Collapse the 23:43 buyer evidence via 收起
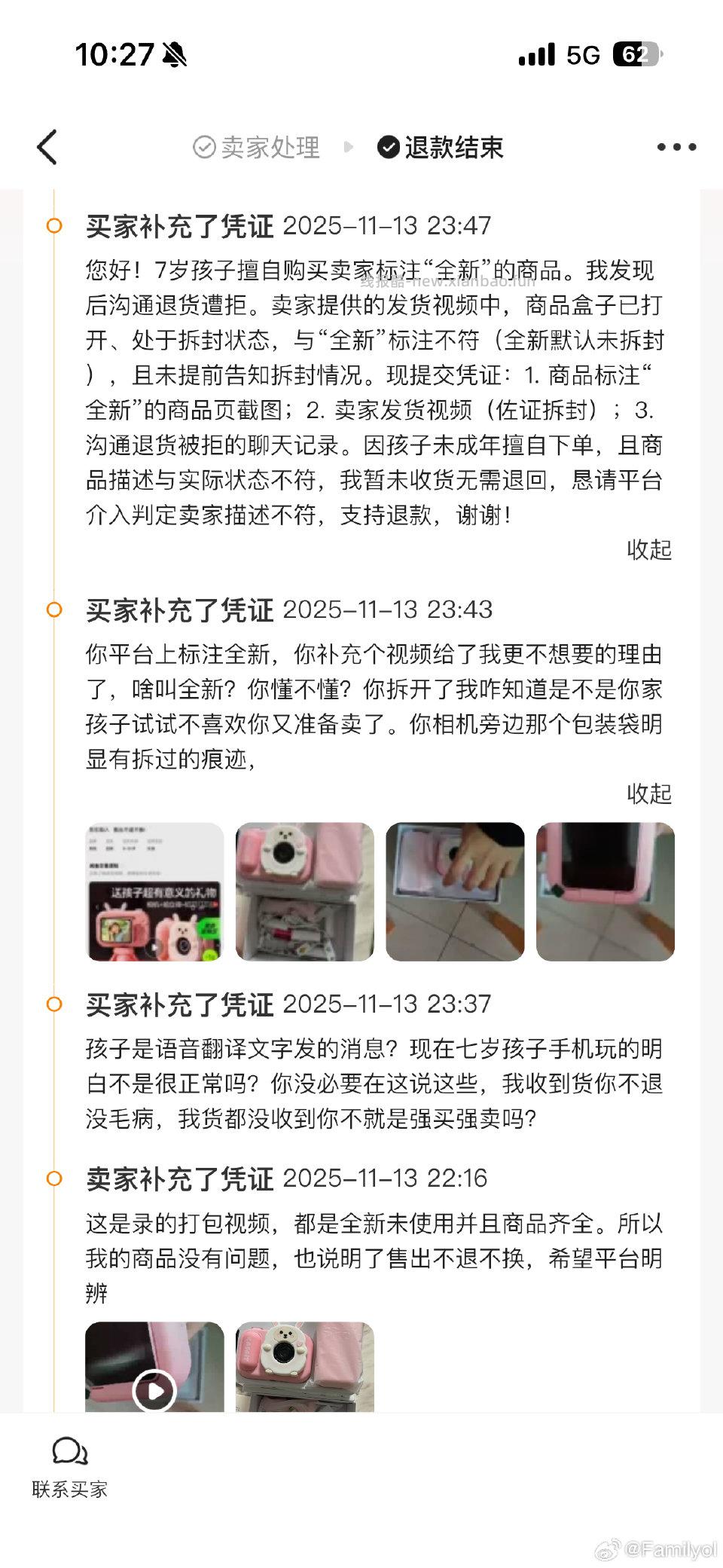 click(x=649, y=793)
